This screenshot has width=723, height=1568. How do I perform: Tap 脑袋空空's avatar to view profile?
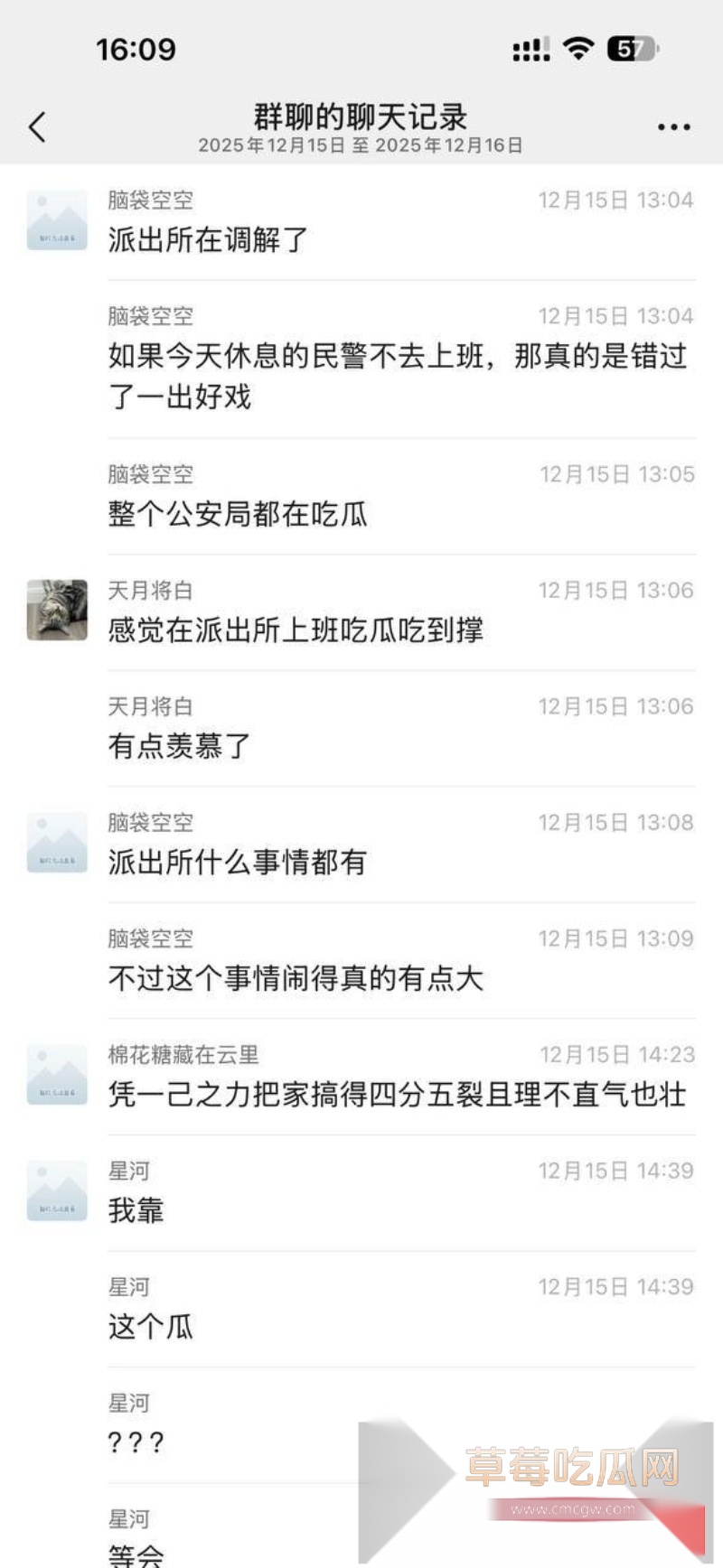tap(56, 220)
